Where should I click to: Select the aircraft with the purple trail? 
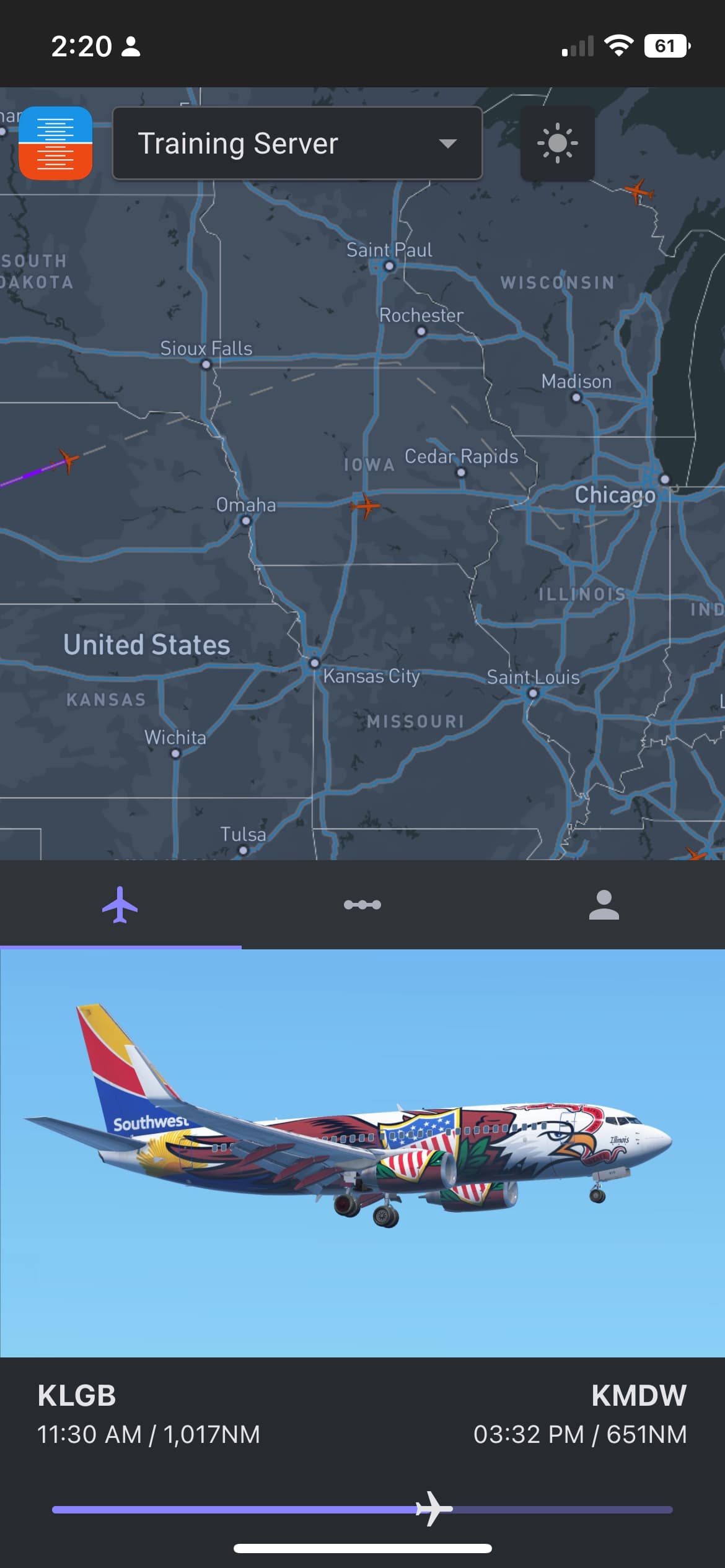pyautogui.click(x=67, y=460)
